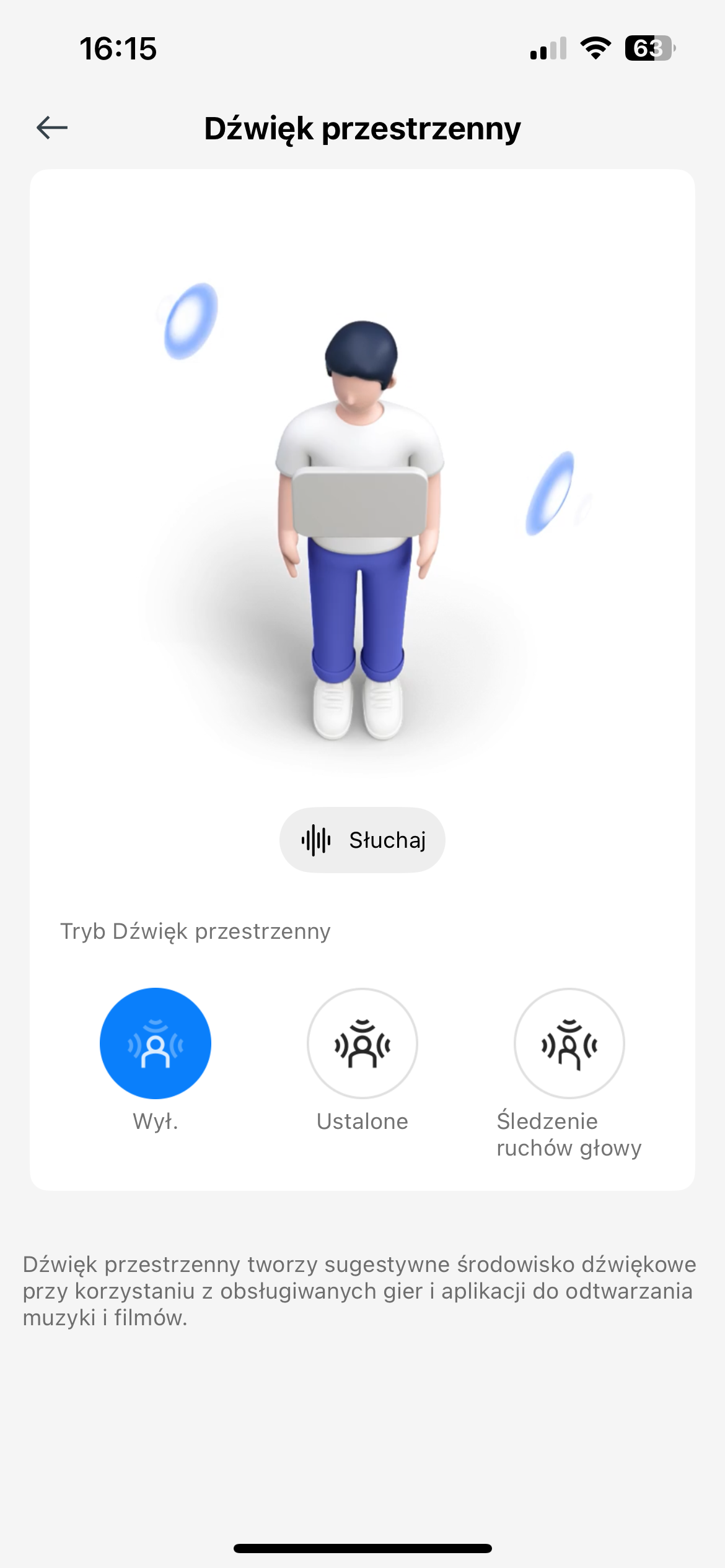725x1568 pixels.
Task: Select the Wył. spatial sound mode
Action: 156,1043
